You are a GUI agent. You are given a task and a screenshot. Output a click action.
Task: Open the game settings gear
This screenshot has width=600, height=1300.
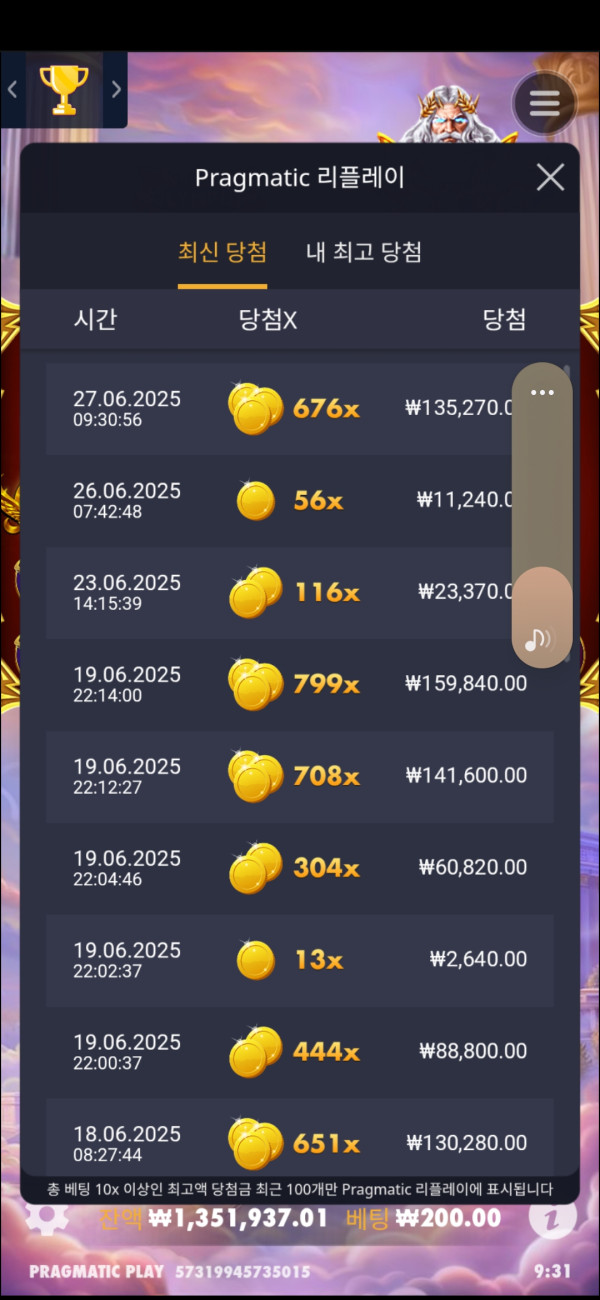47,1218
